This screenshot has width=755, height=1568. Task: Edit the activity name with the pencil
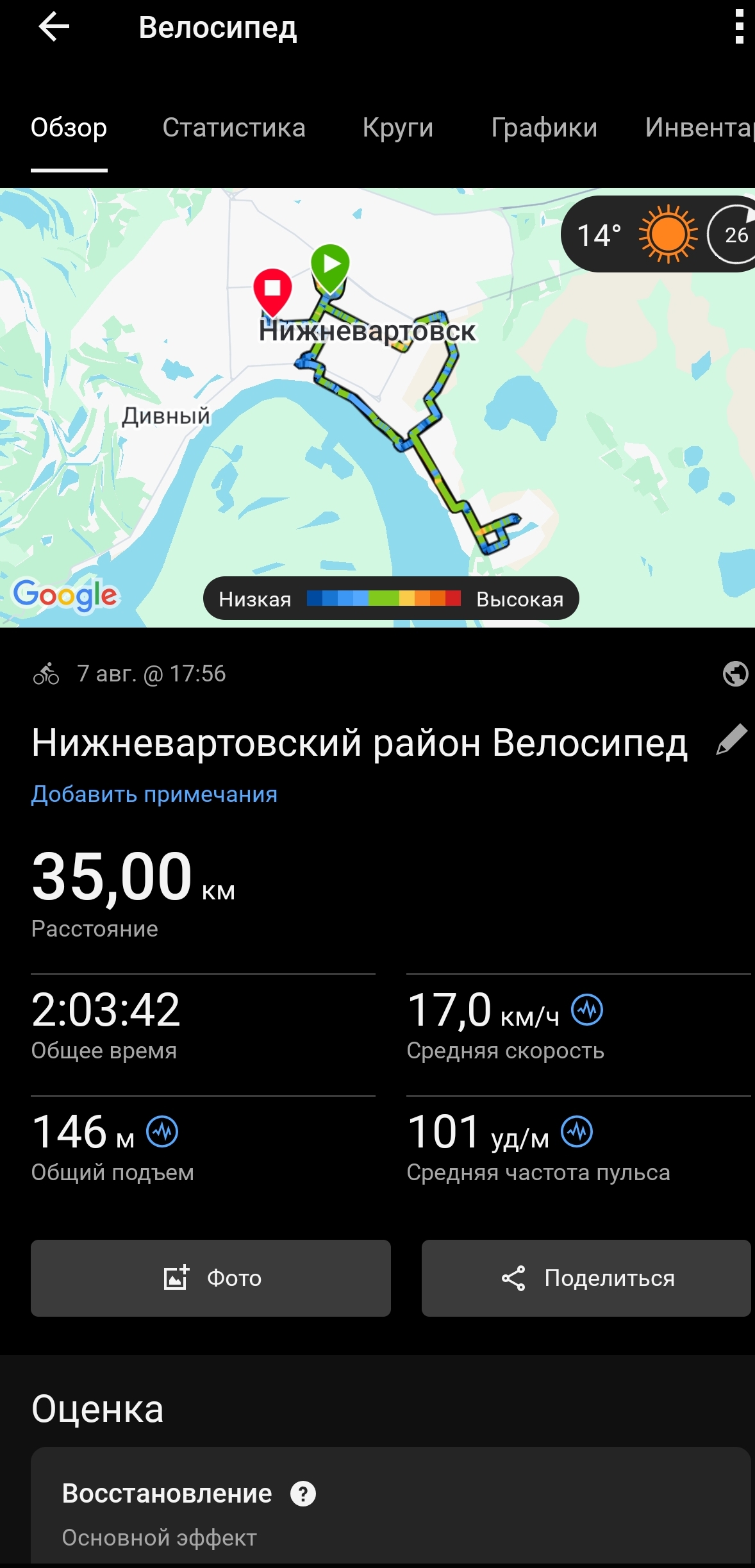(x=732, y=740)
